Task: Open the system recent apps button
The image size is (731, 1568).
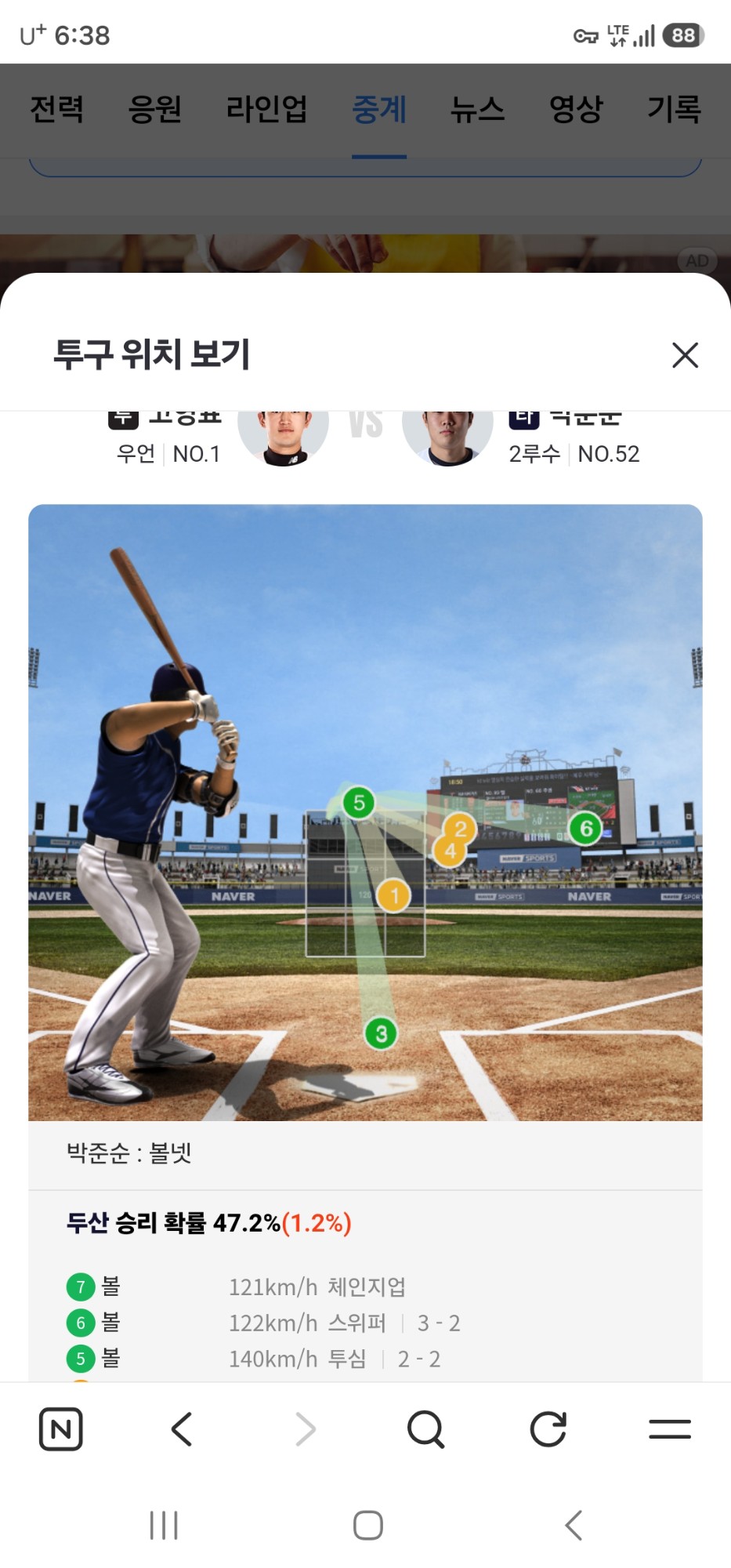Action: coord(164,1526)
